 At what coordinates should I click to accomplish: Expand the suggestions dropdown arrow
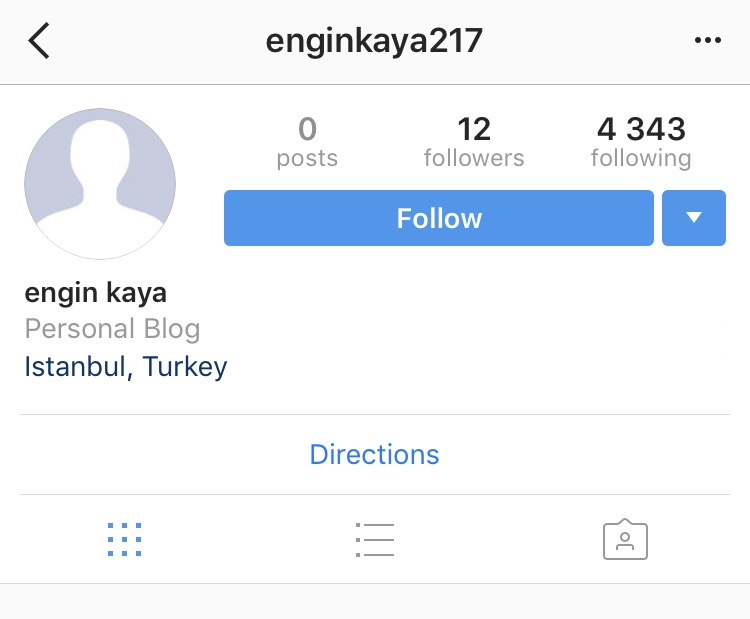(693, 218)
